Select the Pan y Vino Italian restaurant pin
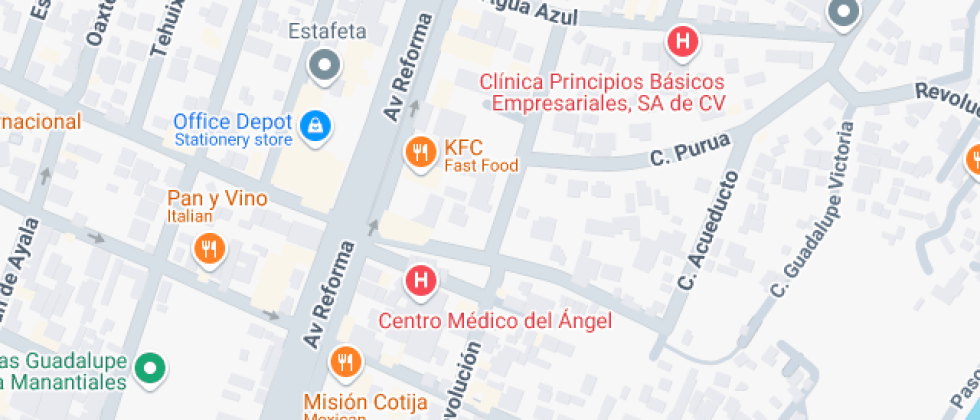 [209, 247]
